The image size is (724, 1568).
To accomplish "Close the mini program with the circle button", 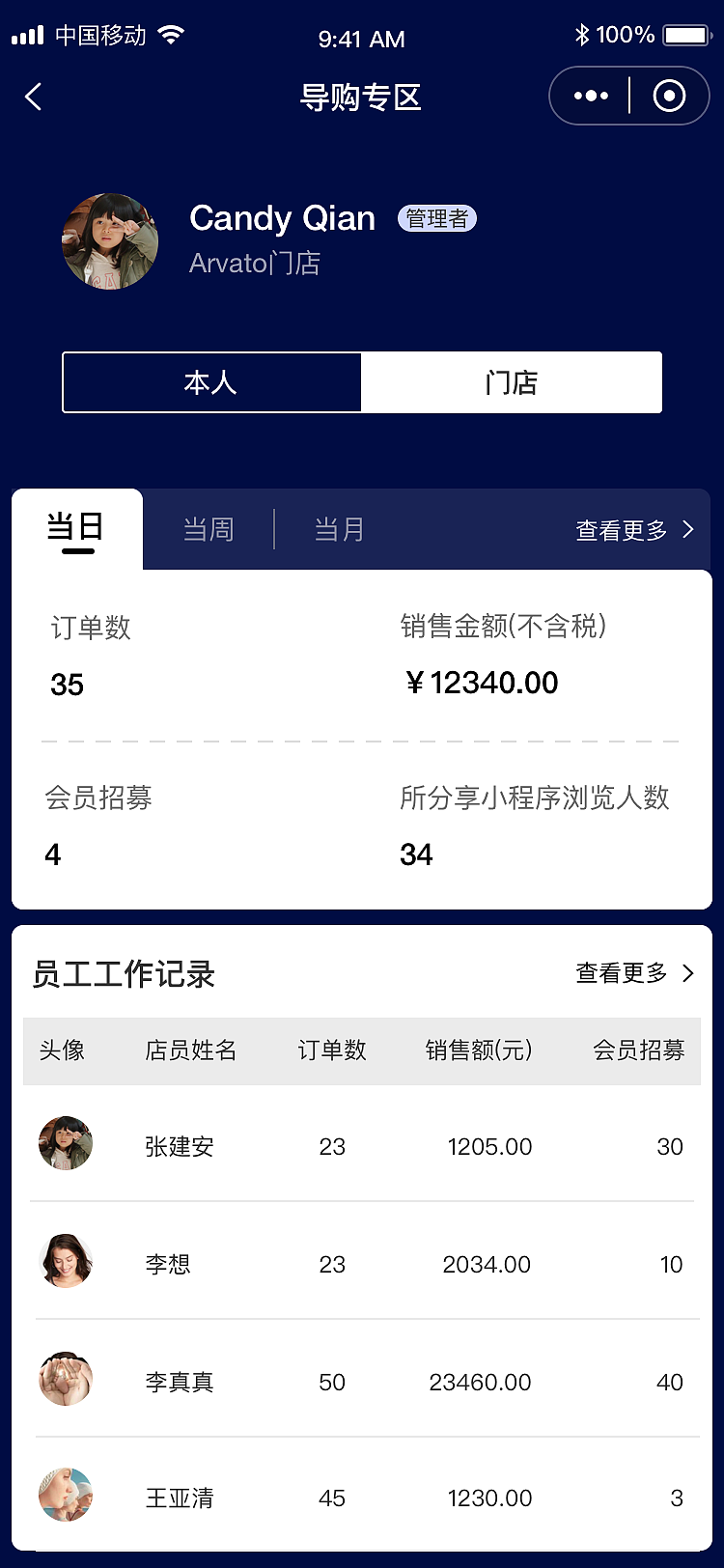I will tap(669, 96).
